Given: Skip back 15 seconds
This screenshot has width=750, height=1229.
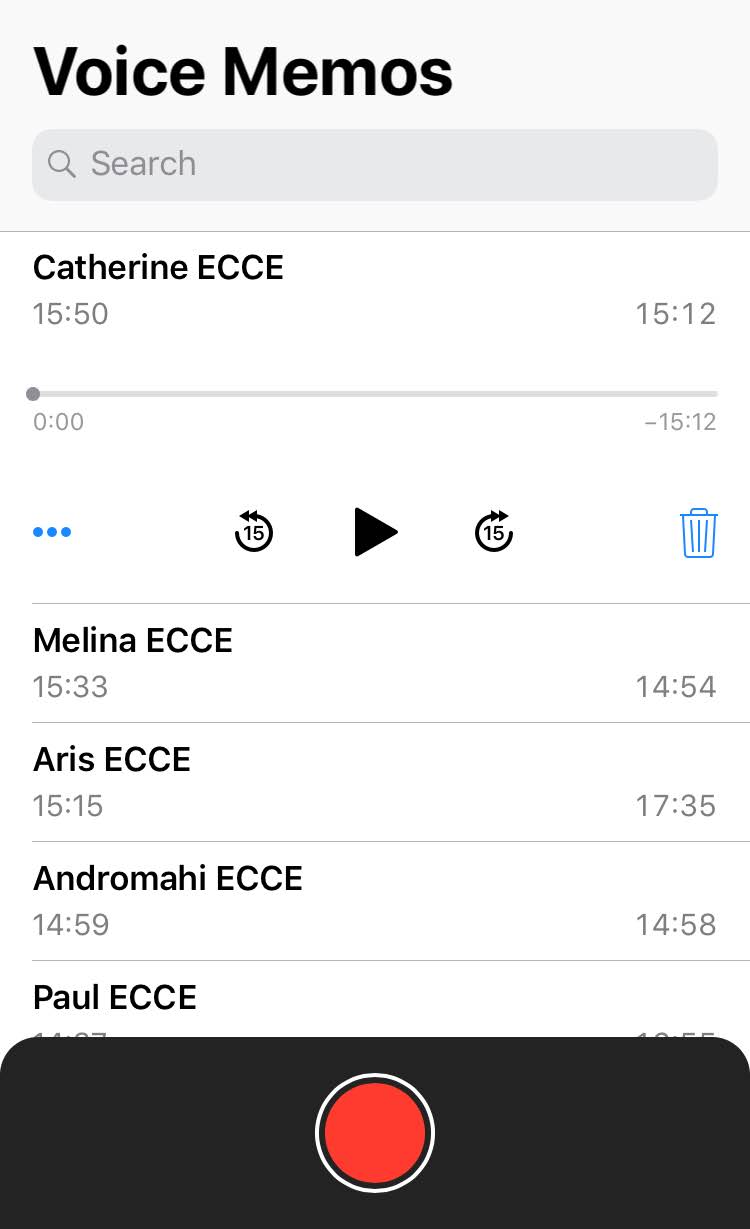Looking at the screenshot, I should [x=254, y=532].
